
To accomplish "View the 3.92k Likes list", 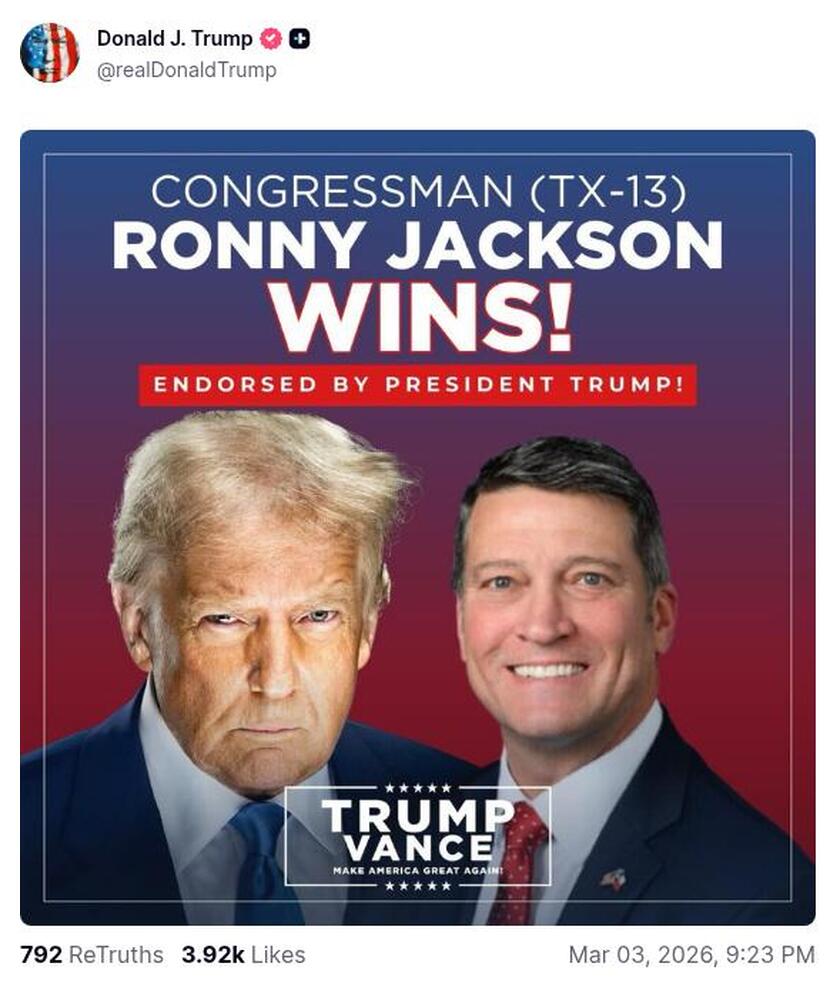I will (x=243, y=955).
